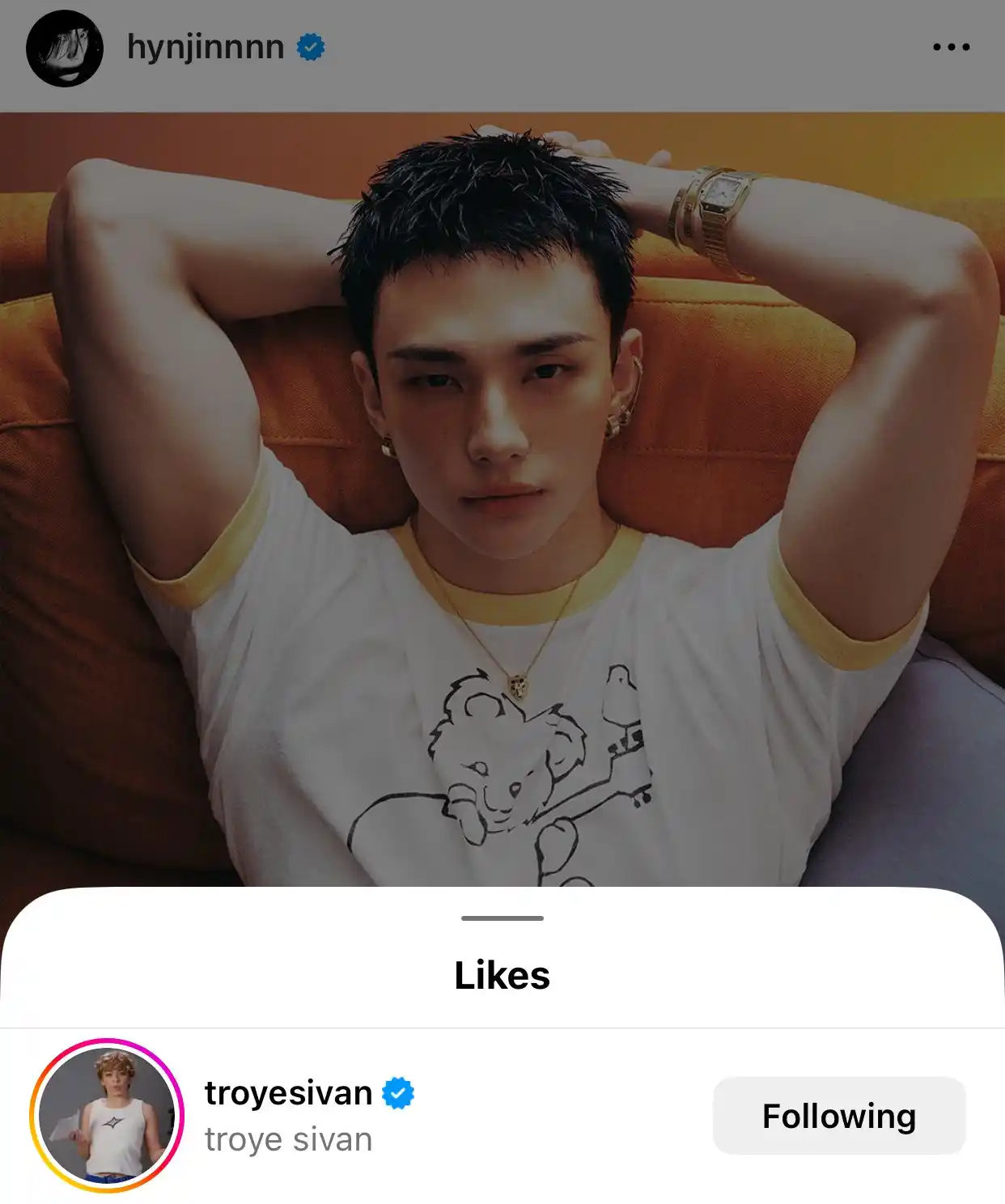Tap the Following button next to troyesivan
1005x1204 pixels.
coord(838,1116)
